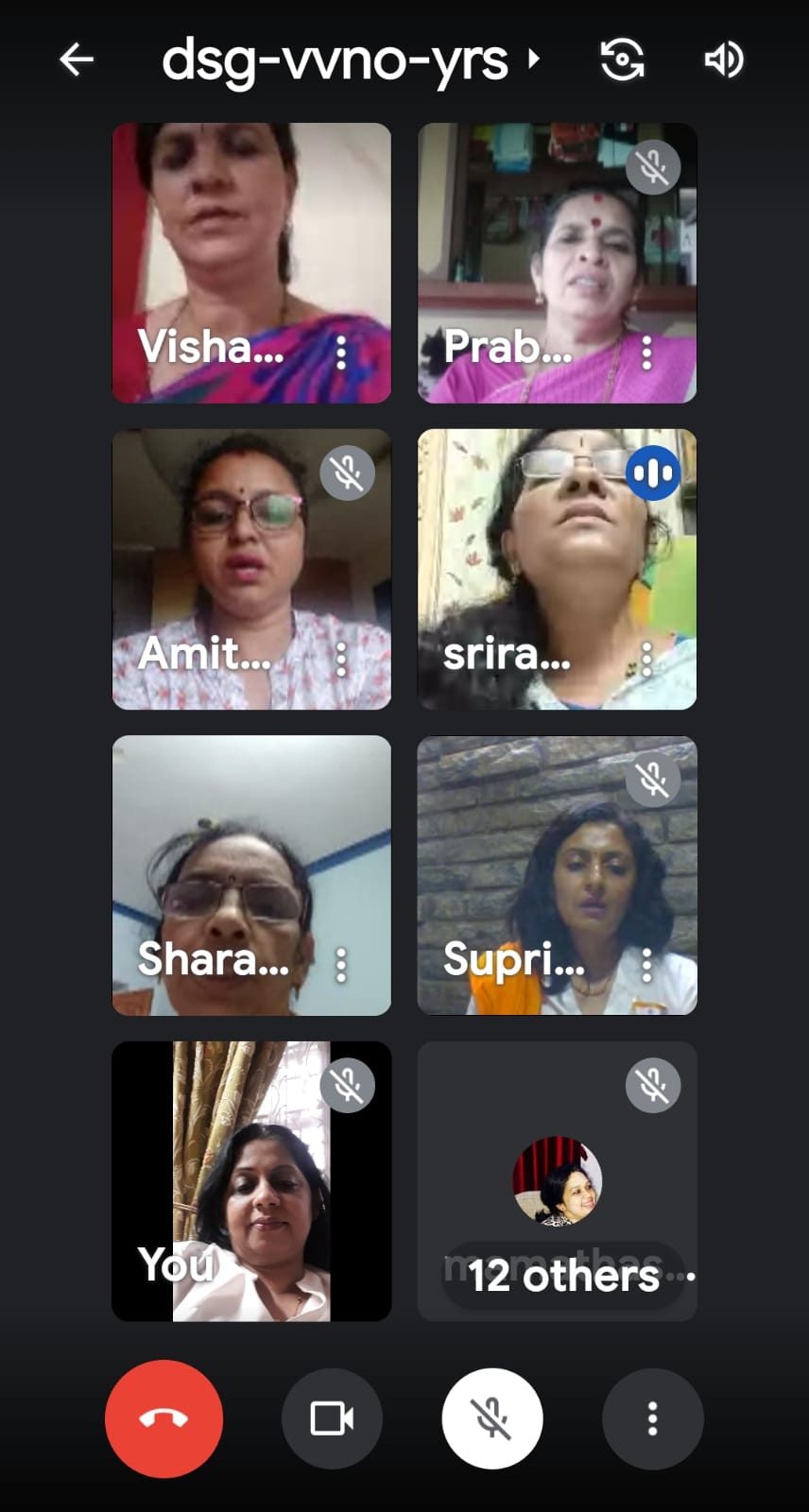Open meeting details for dsg-vvno-yrs
Screen dimensions: 809x1512
tap(348, 60)
